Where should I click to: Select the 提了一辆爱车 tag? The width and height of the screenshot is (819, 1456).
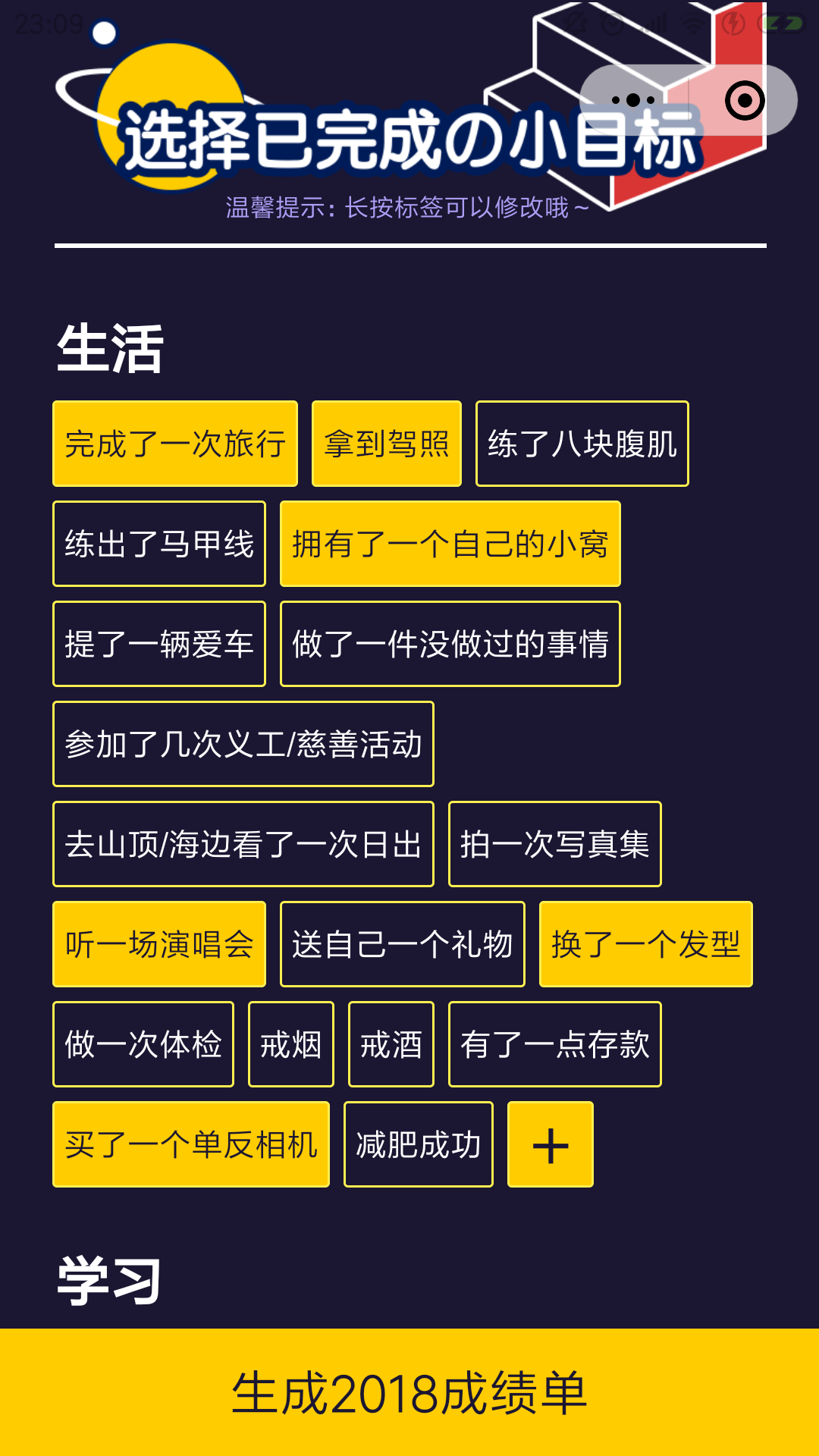coord(159,644)
